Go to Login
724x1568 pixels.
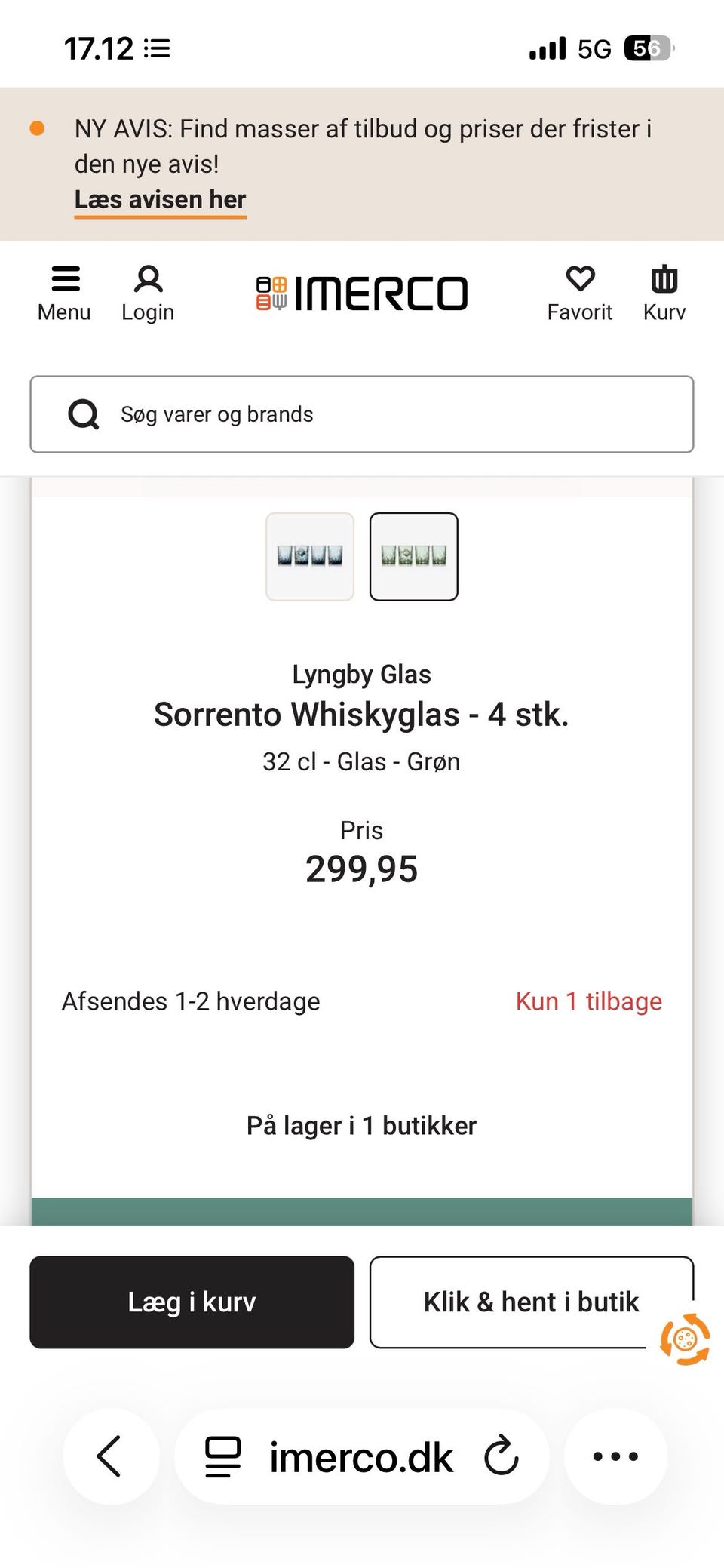148,294
